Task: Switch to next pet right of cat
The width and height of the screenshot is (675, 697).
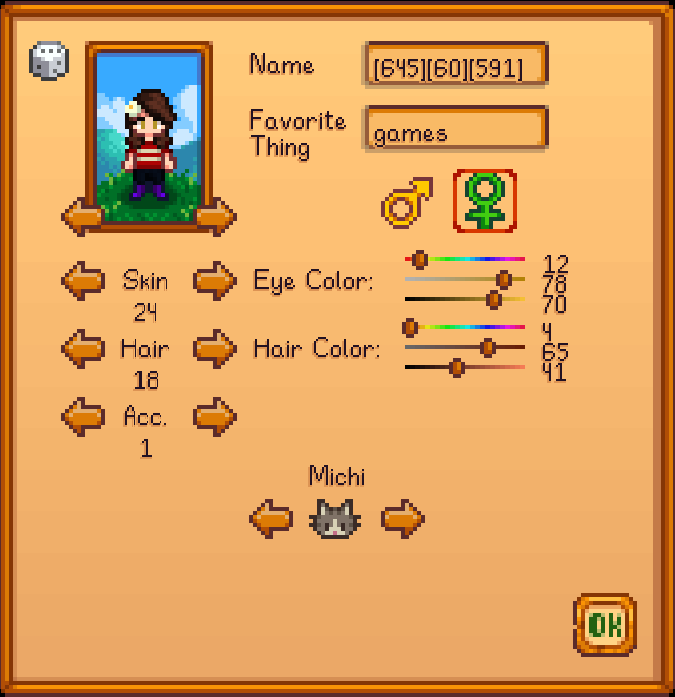Action: pyautogui.click(x=403, y=519)
